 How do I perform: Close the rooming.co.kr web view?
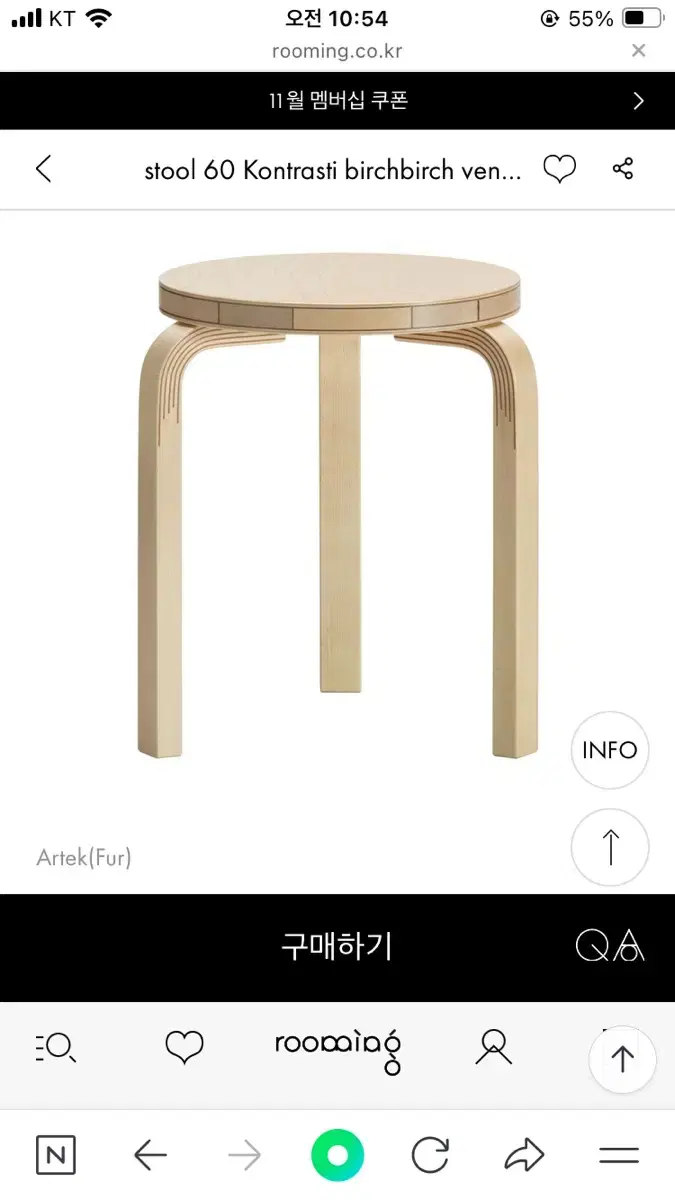coord(639,51)
